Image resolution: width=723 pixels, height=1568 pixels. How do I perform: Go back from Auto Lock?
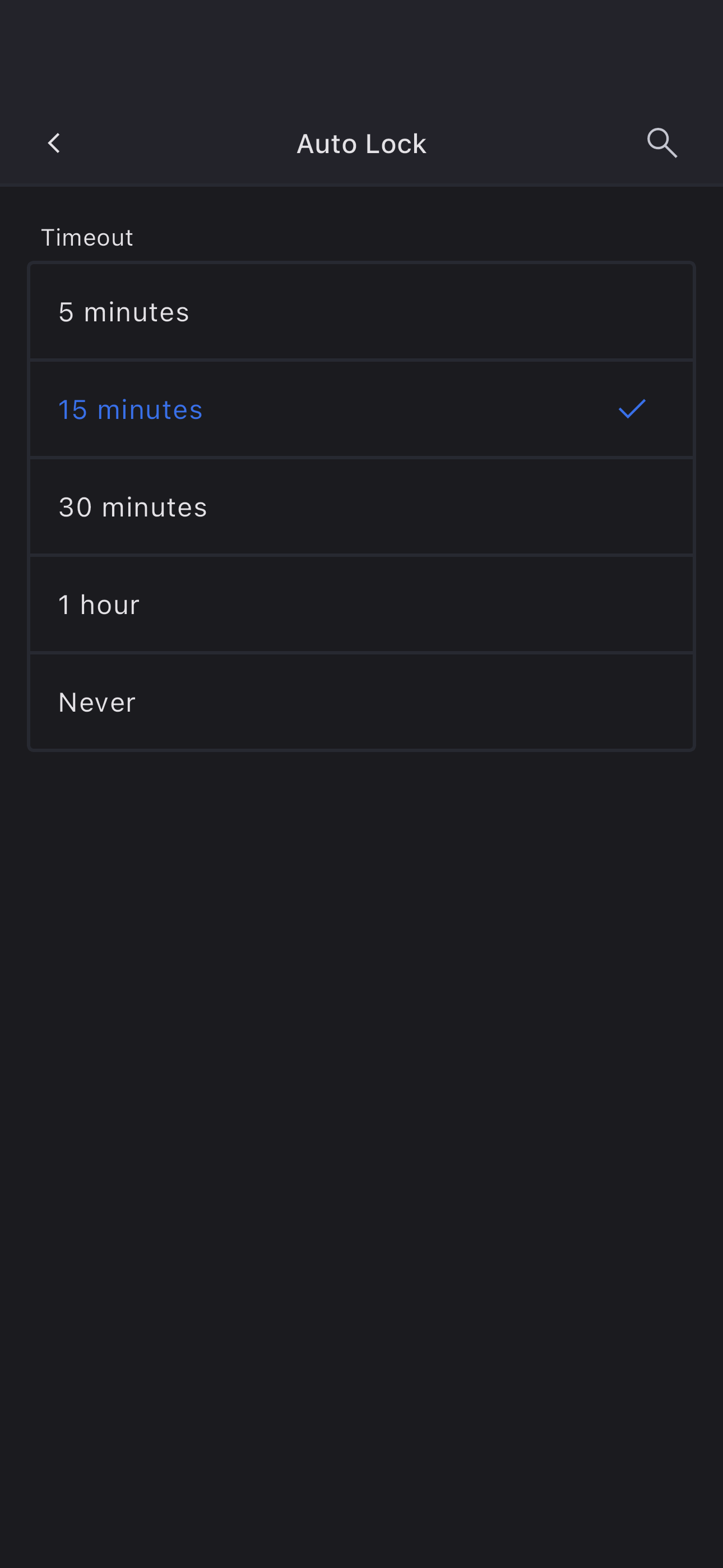click(x=54, y=144)
